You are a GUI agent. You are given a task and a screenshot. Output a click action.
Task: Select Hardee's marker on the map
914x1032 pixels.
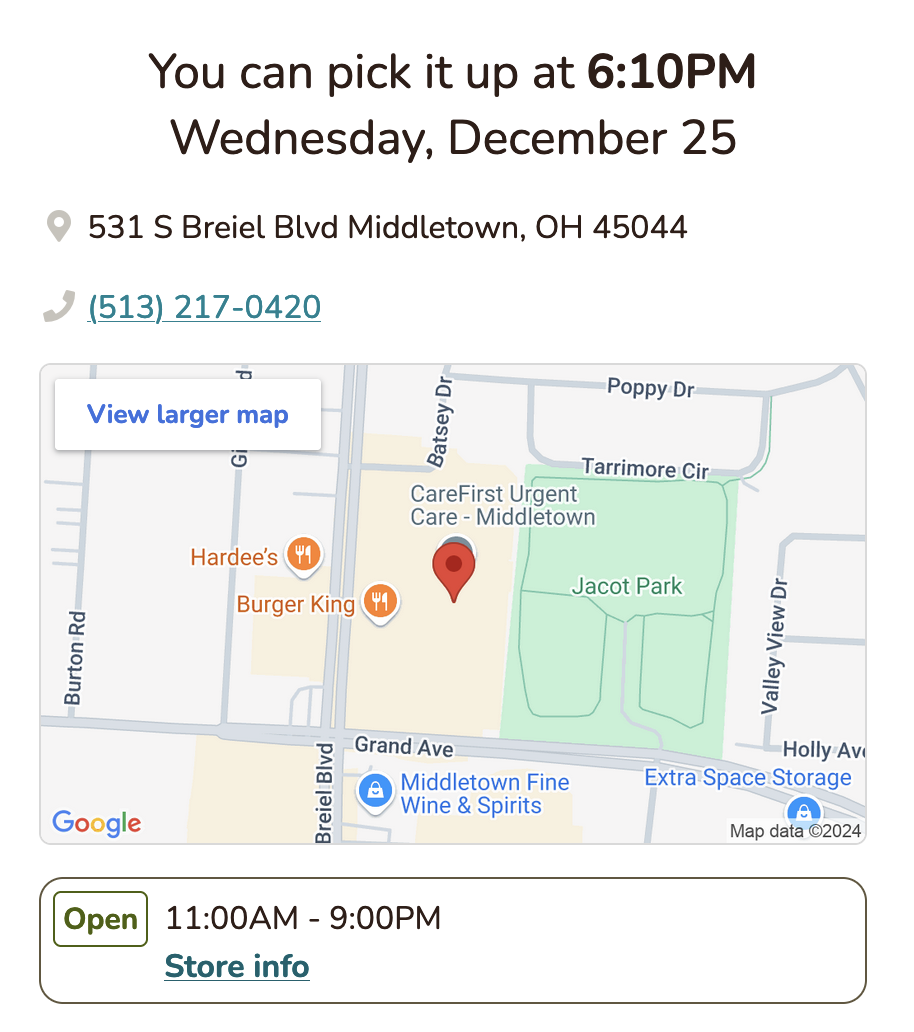pos(303,554)
